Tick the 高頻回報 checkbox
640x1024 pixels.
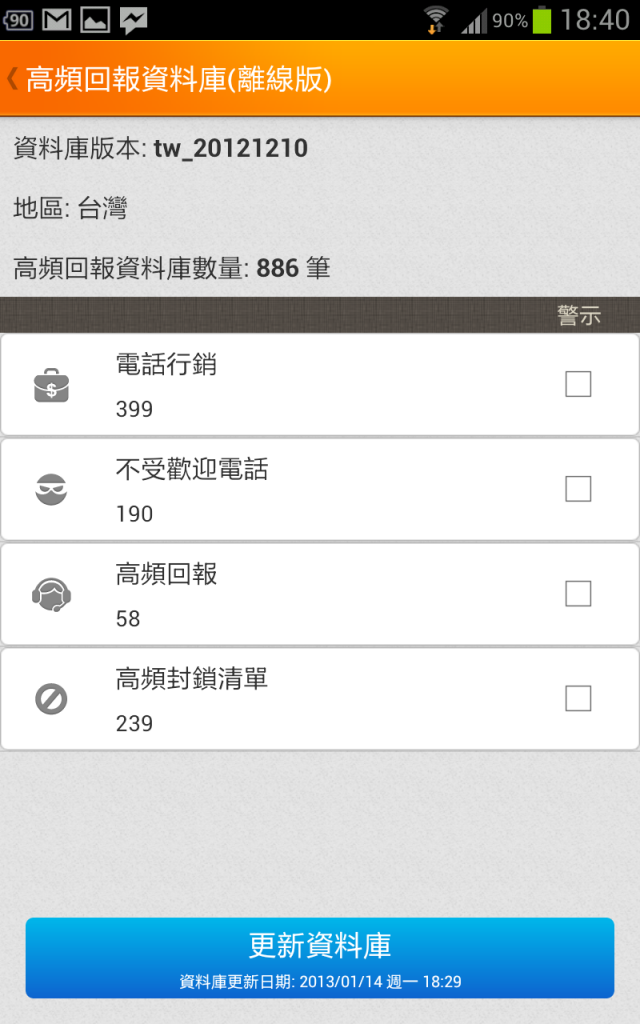click(x=578, y=594)
